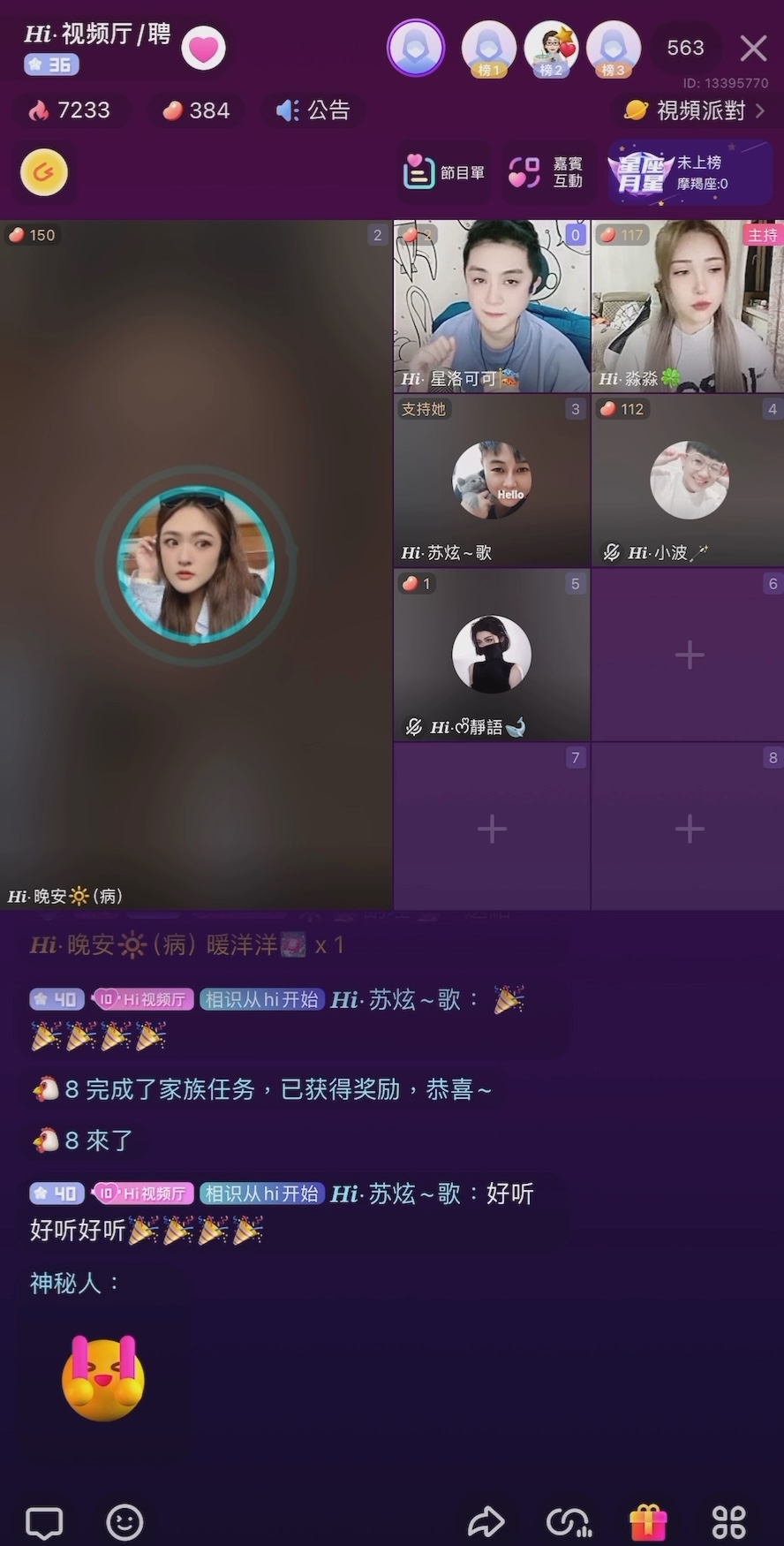Open 星洛可可's video seat
This screenshot has width=784, height=1546.
pyautogui.click(x=492, y=306)
